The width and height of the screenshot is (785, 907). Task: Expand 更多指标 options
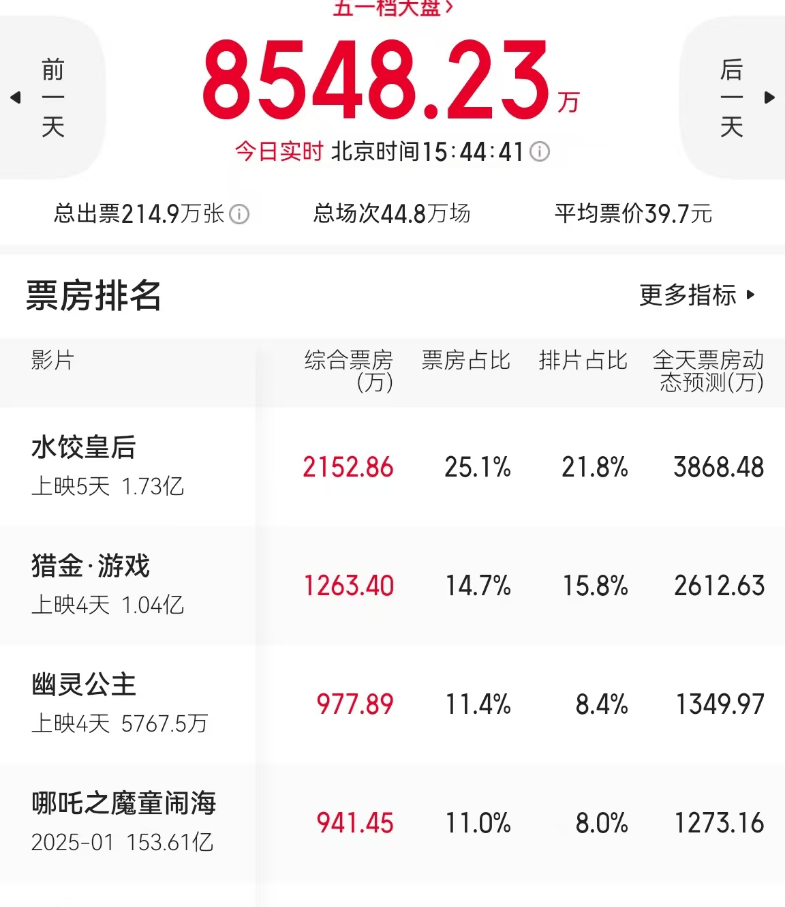[697, 295]
